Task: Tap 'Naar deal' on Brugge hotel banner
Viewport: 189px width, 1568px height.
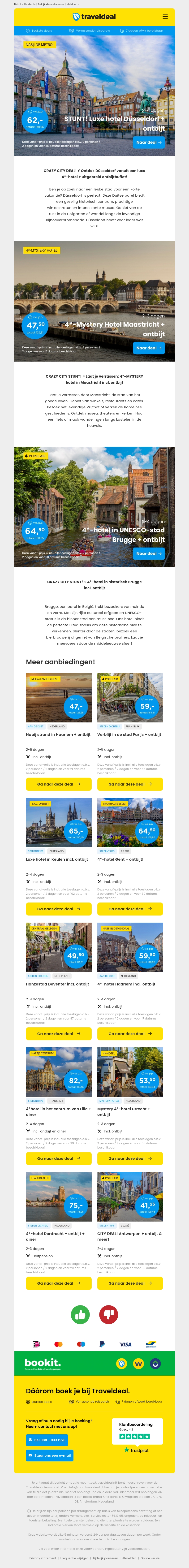Action: [x=149, y=553]
